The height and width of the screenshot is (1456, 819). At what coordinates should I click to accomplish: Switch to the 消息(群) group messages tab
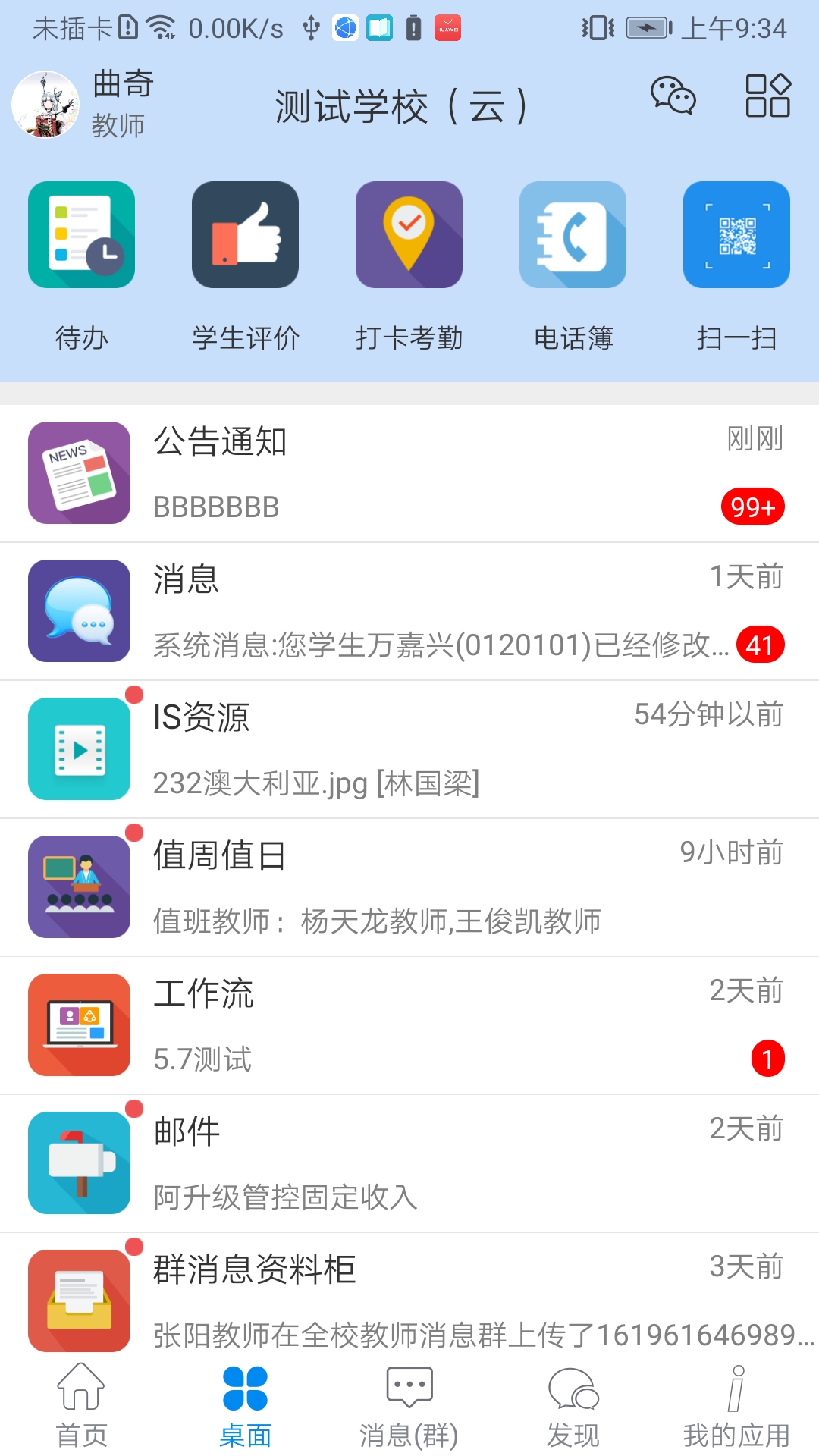(x=409, y=1407)
